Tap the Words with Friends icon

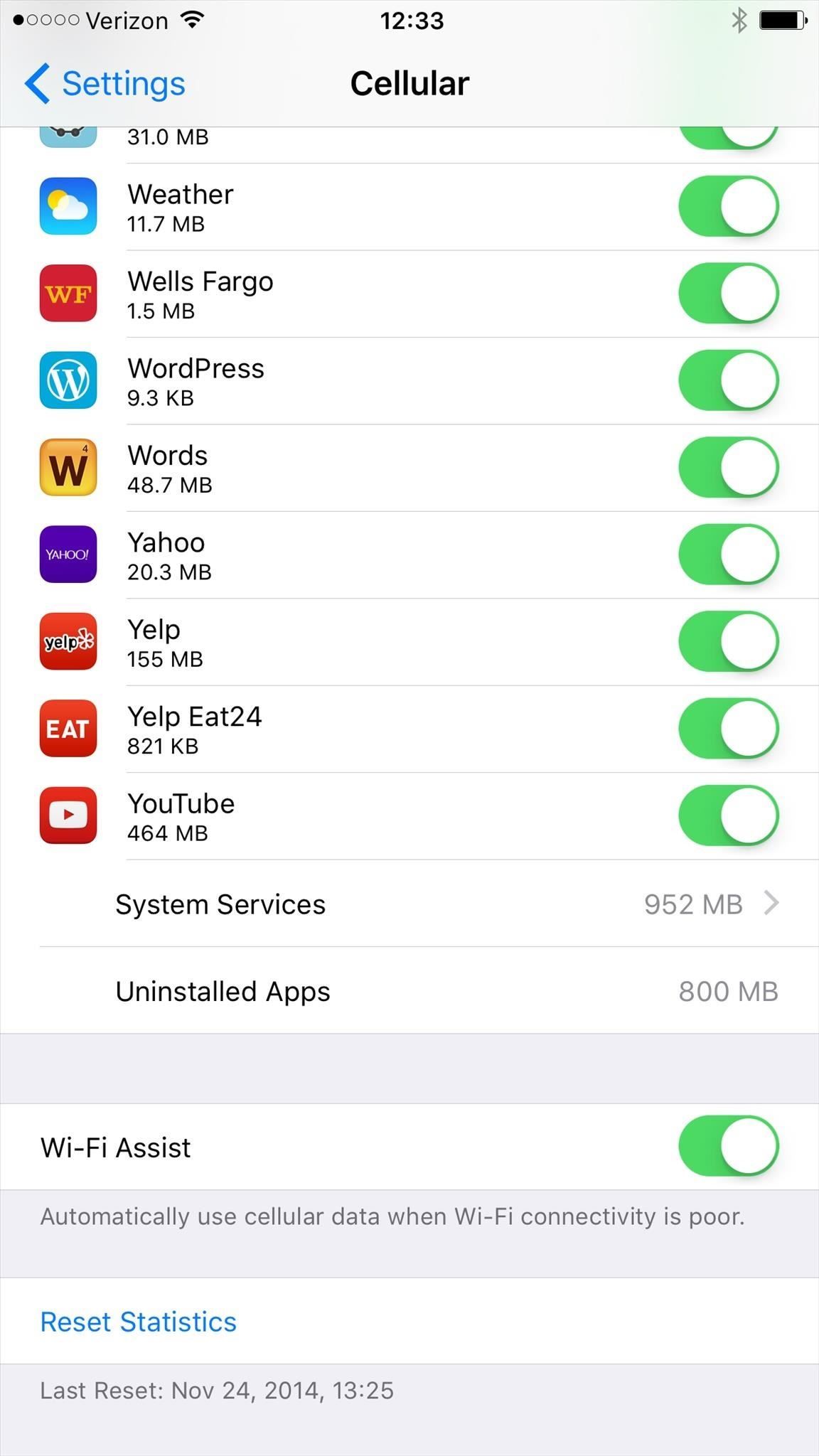[x=68, y=468]
